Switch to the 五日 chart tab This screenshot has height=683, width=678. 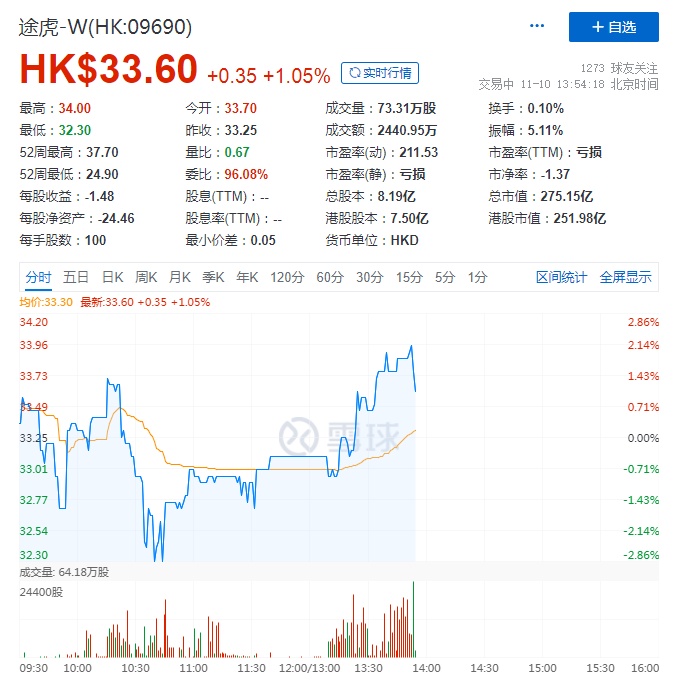point(76,277)
